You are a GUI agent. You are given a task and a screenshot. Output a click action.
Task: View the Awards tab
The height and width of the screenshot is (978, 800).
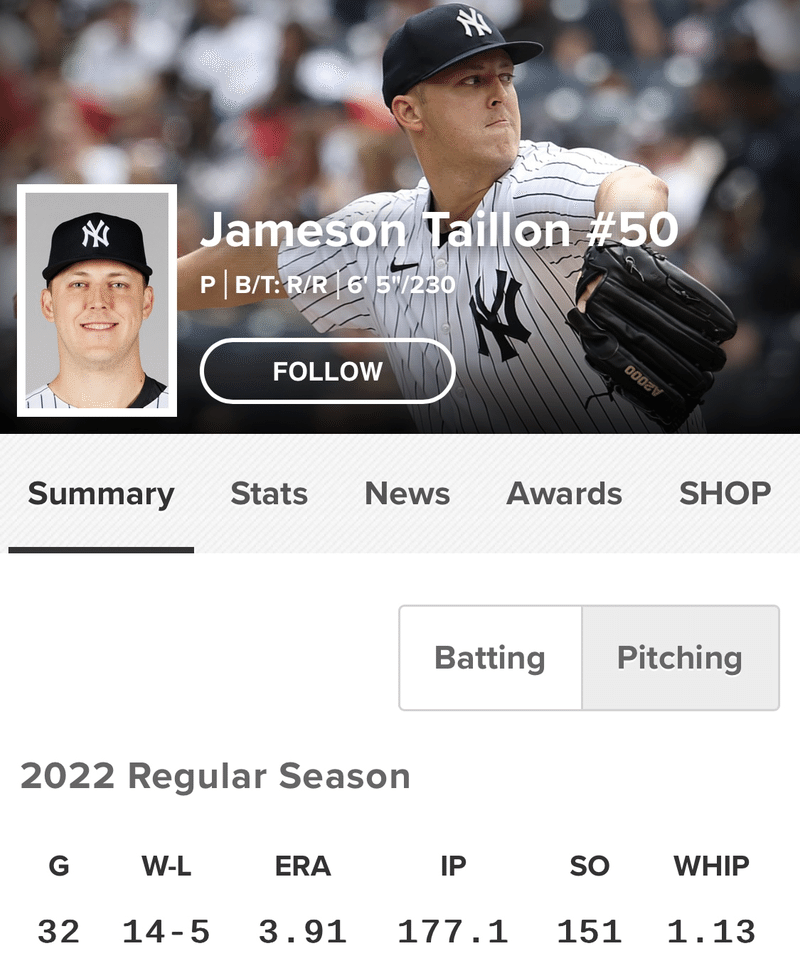tap(564, 493)
